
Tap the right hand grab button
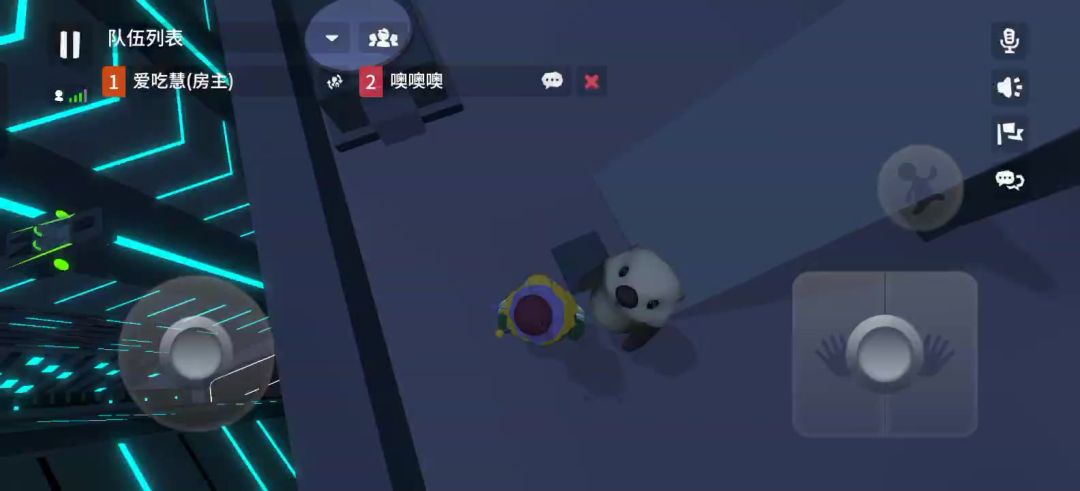pos(934,353)
